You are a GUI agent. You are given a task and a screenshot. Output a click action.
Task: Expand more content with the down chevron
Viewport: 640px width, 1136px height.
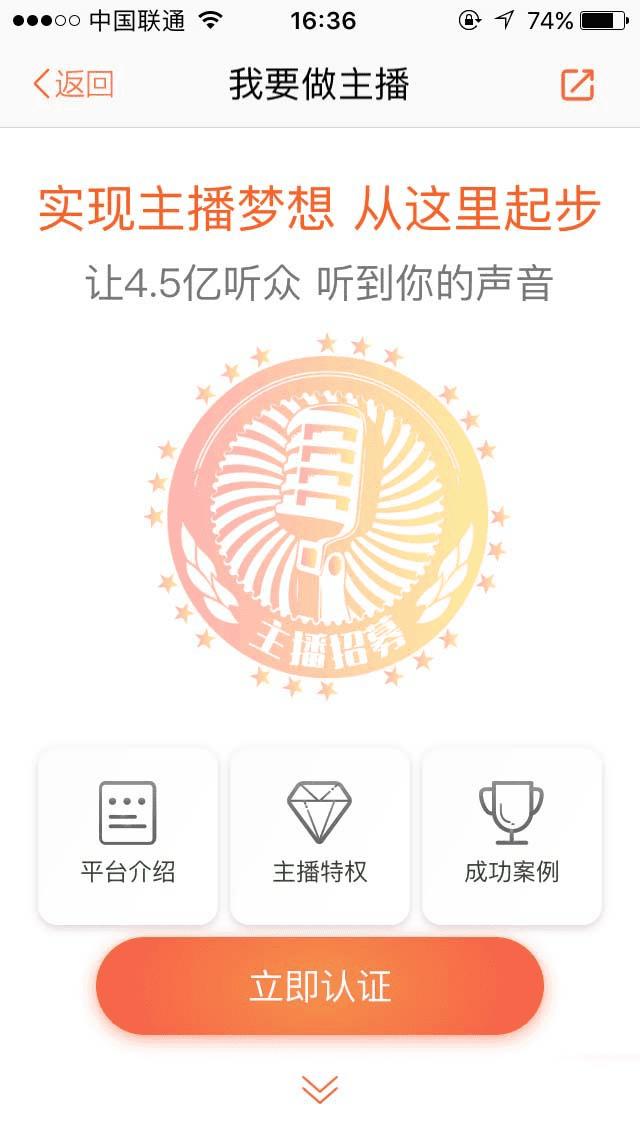click(x=320, y=1089)
